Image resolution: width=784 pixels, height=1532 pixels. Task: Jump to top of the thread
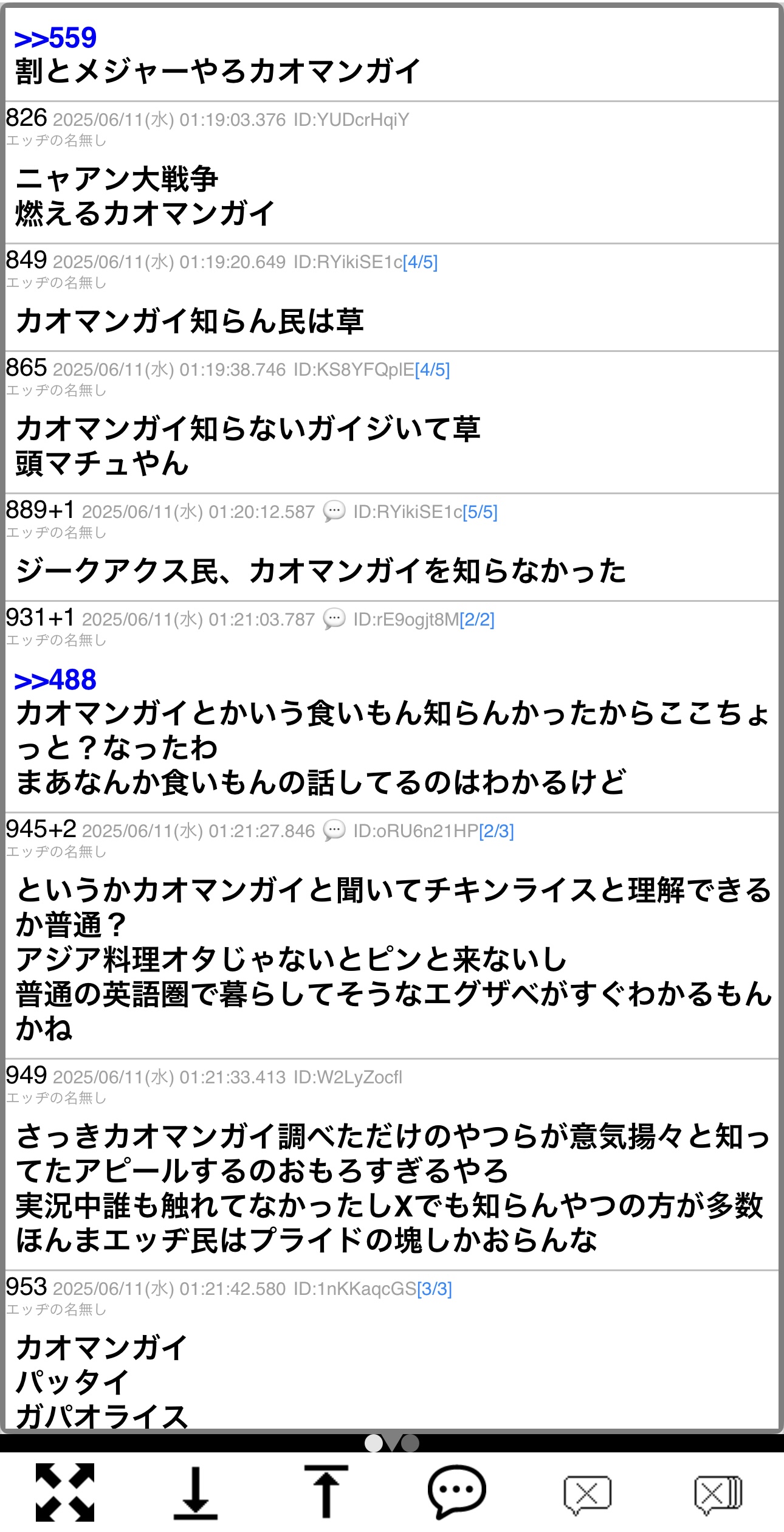click(326, 1491)
